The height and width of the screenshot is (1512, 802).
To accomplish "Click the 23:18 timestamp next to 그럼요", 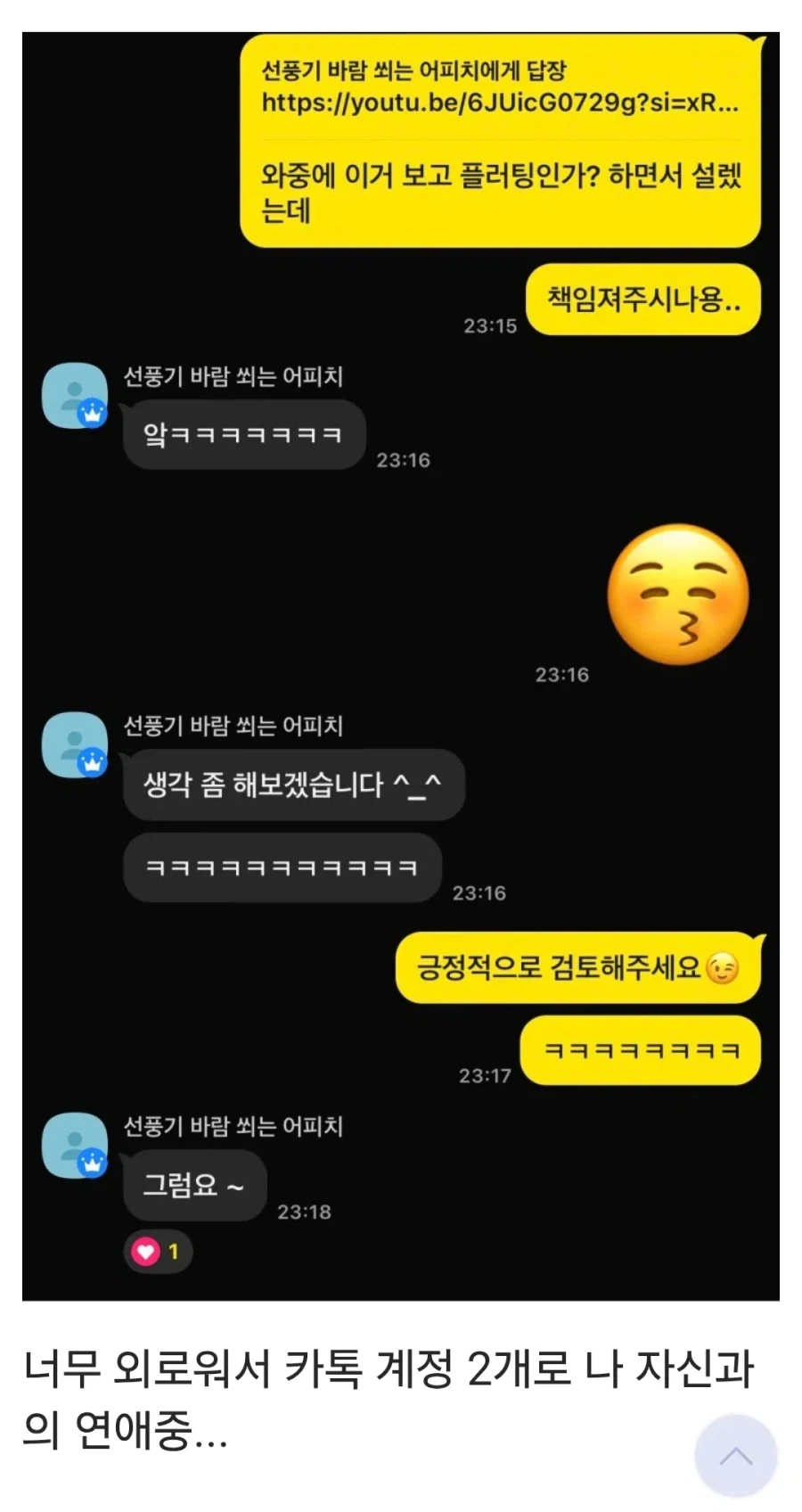I will (x=303, y=1212).
